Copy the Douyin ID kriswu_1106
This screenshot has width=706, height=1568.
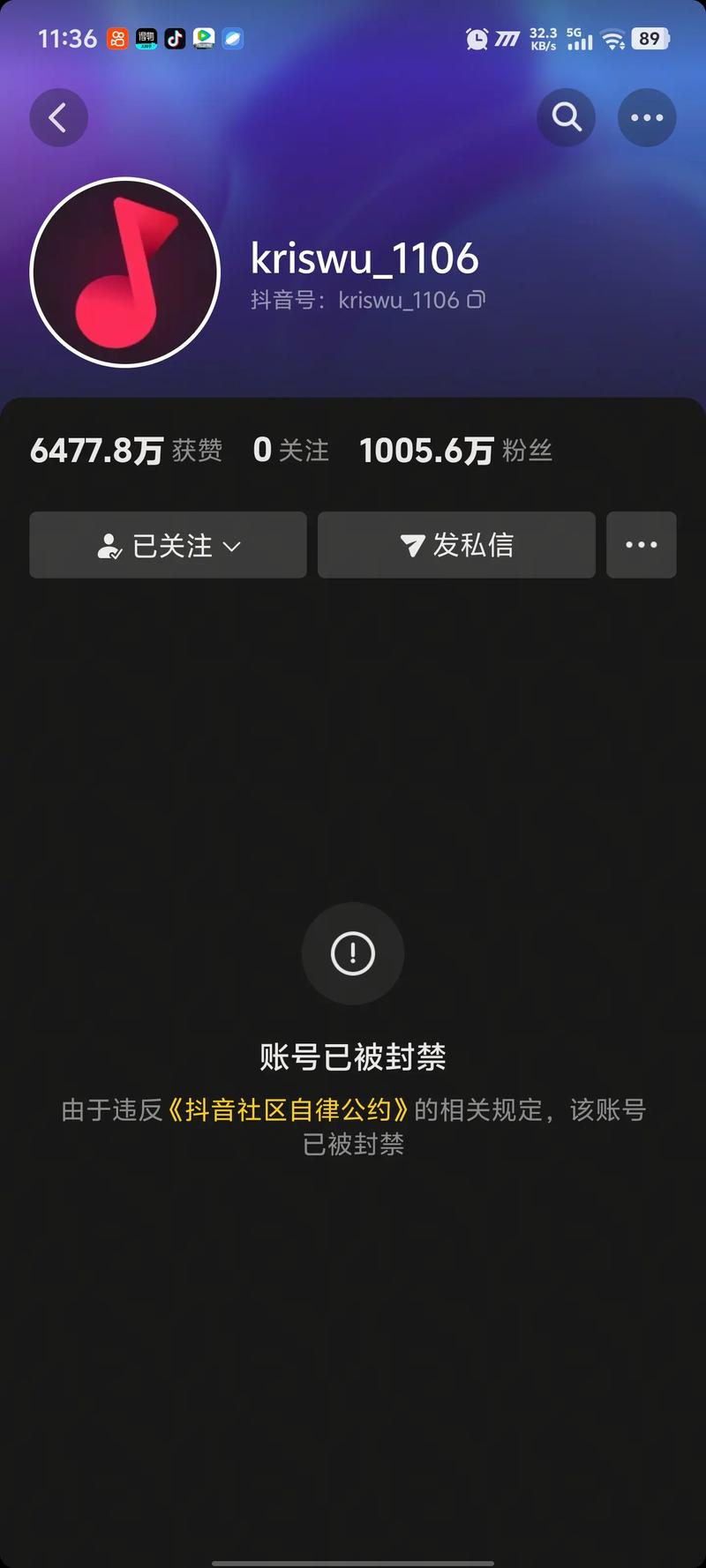click(x=476, y=300)
